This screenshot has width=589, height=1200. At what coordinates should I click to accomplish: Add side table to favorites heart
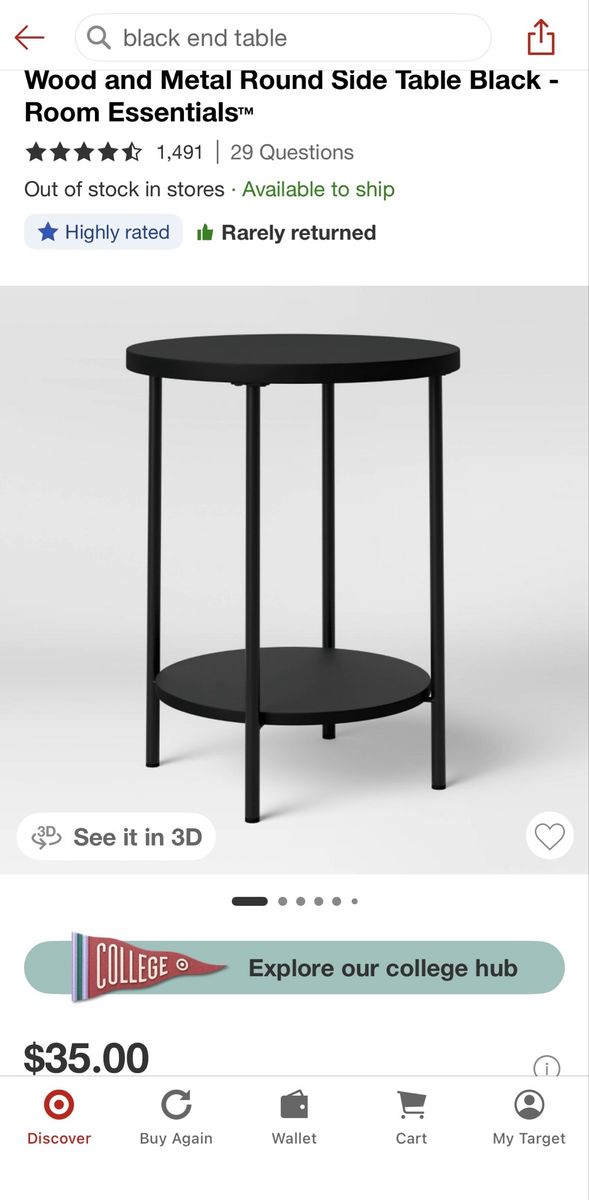(549, 836)
